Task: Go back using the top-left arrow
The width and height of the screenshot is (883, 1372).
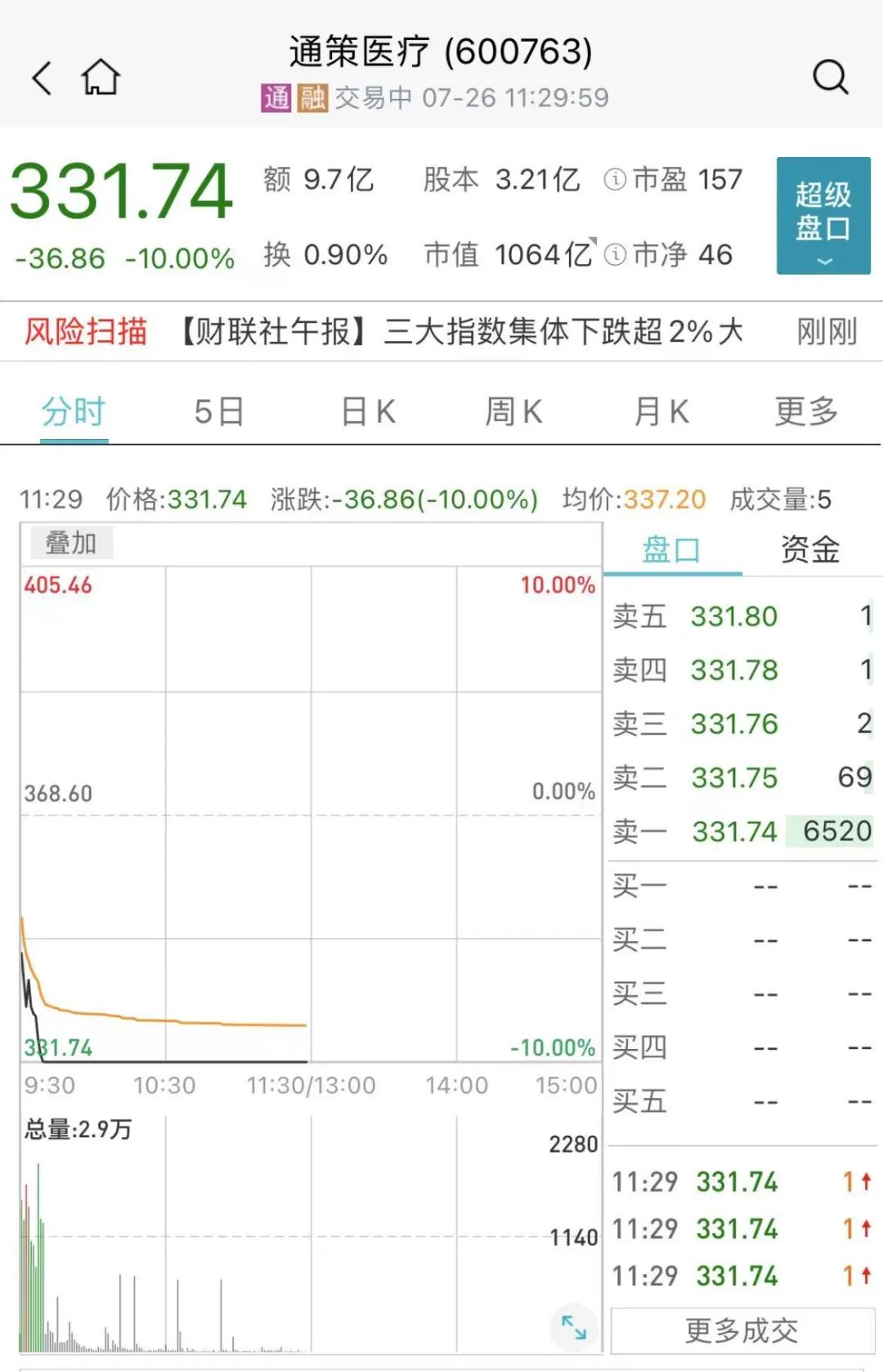Action: (x=43, y=78)
